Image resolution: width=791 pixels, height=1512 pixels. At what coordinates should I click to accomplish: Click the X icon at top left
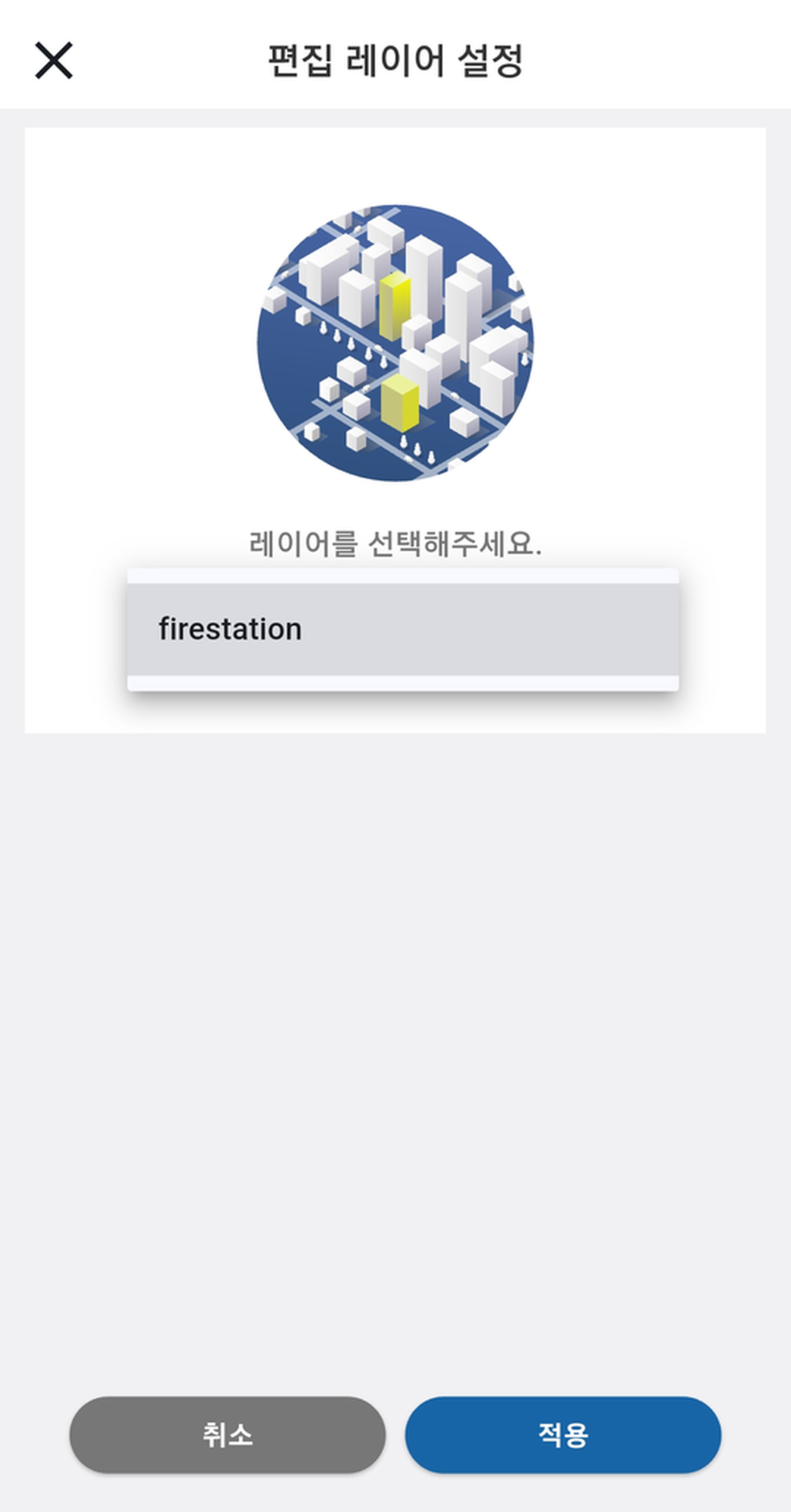pyautogui.click(x=55, y=59)
